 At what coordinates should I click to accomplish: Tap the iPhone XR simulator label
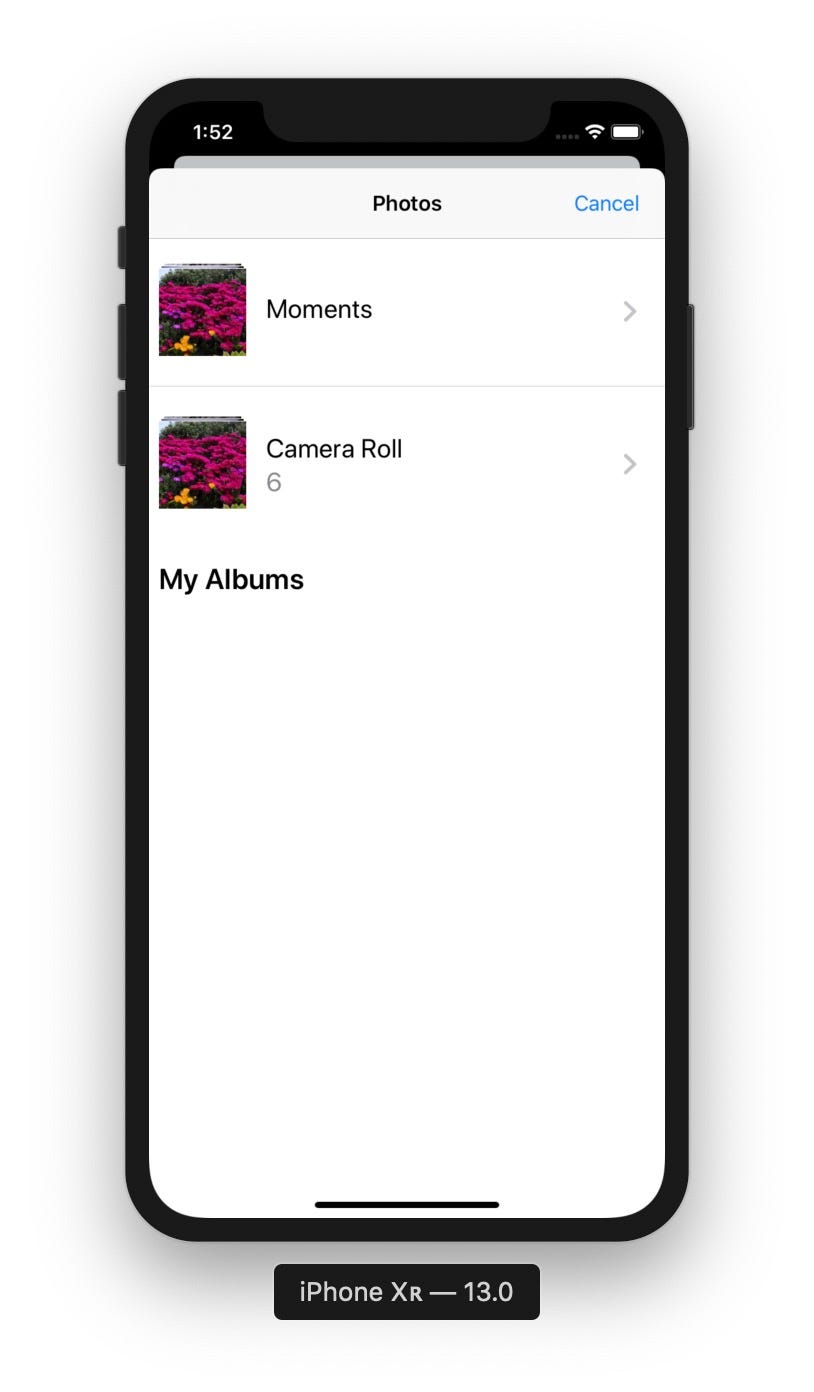(406, 1291)
